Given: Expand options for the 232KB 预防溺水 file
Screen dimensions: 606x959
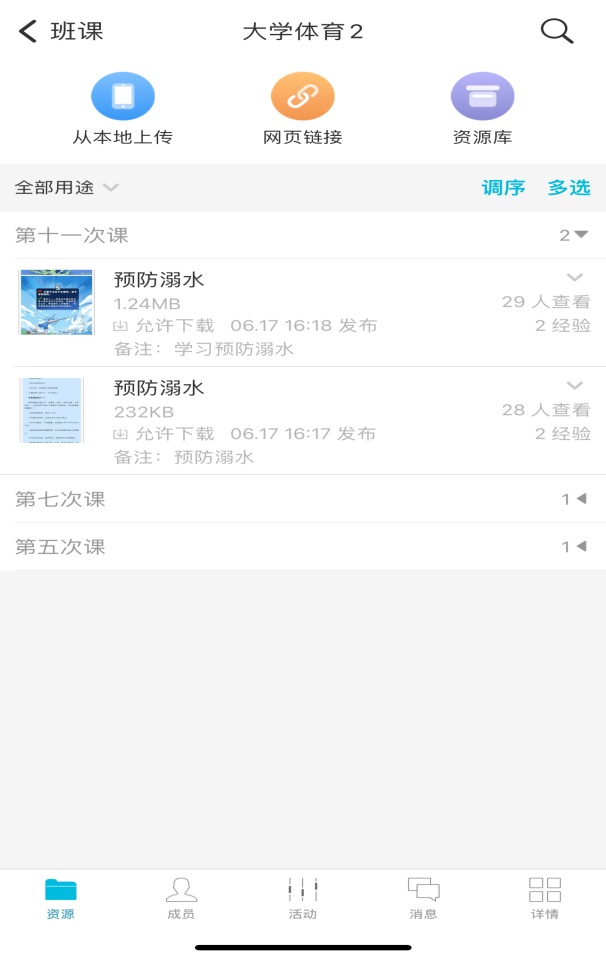Looking at the screenshot, I should (575, 385).
